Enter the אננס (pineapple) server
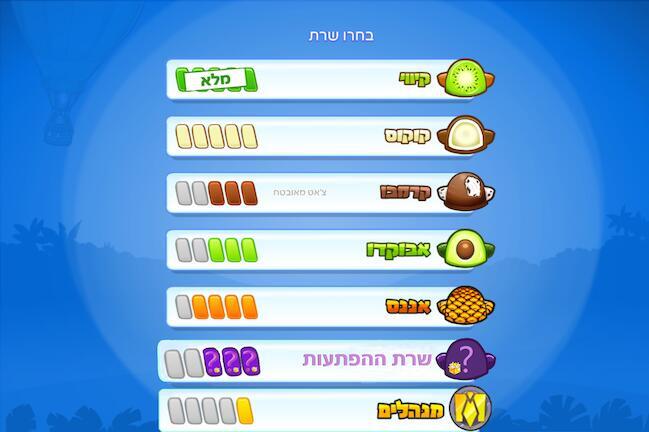The width and height of the screenshot is (649, 432). coord(330,305)
